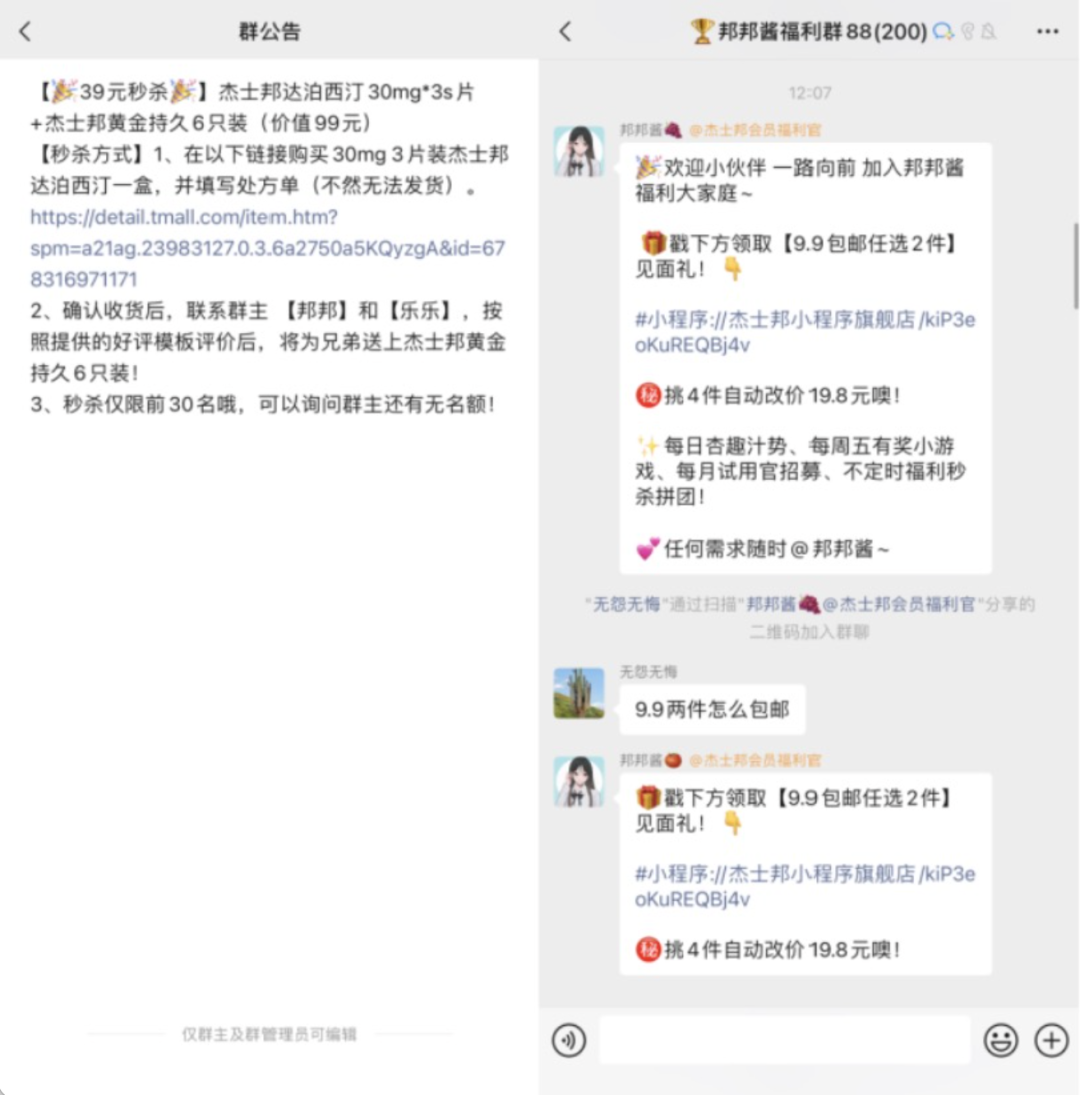1080x1095 pixels.
Task: Open the plus attachment menu
Action: pos(1051,1041)
